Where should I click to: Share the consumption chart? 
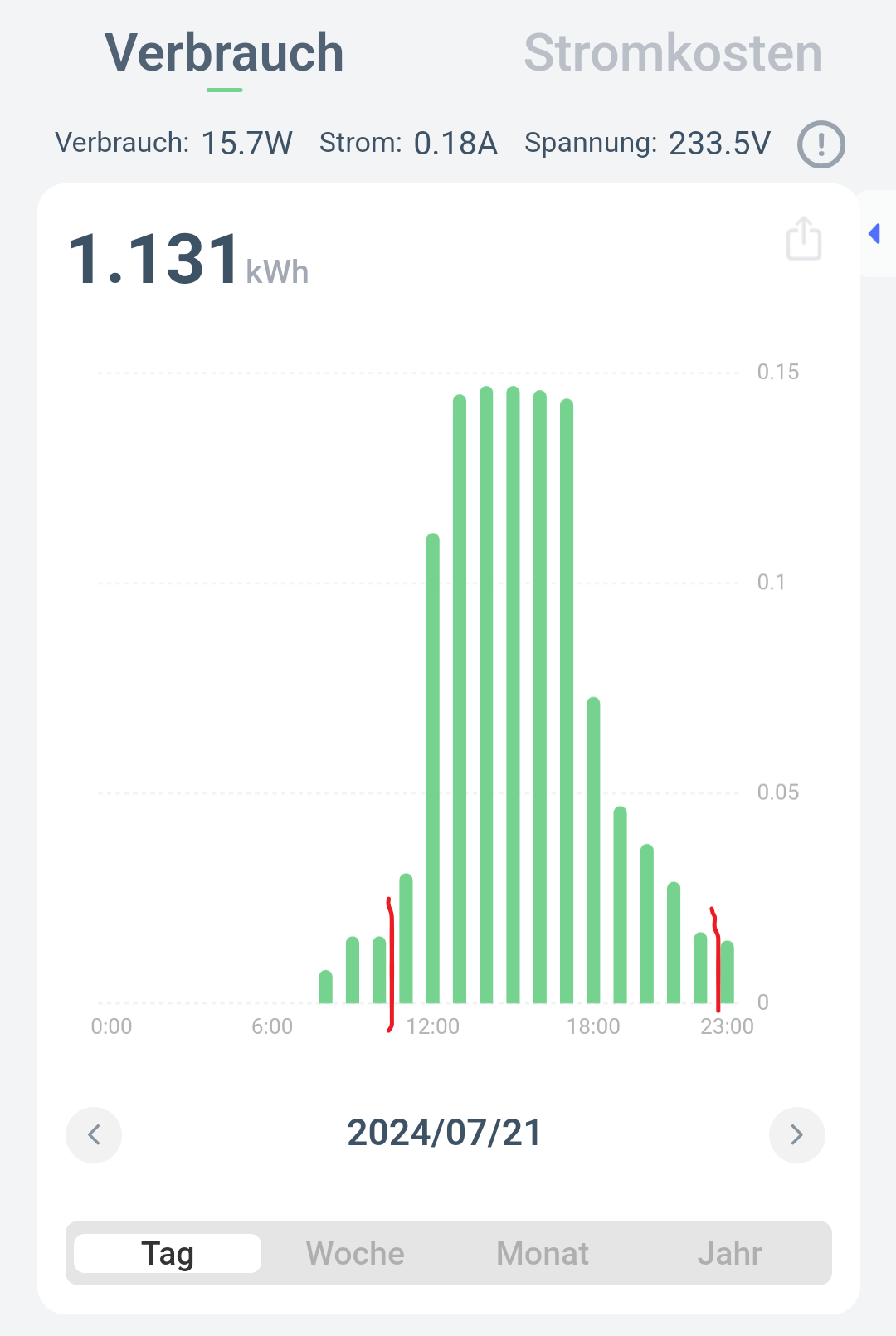pyautogui.click(x=803, y=239)
